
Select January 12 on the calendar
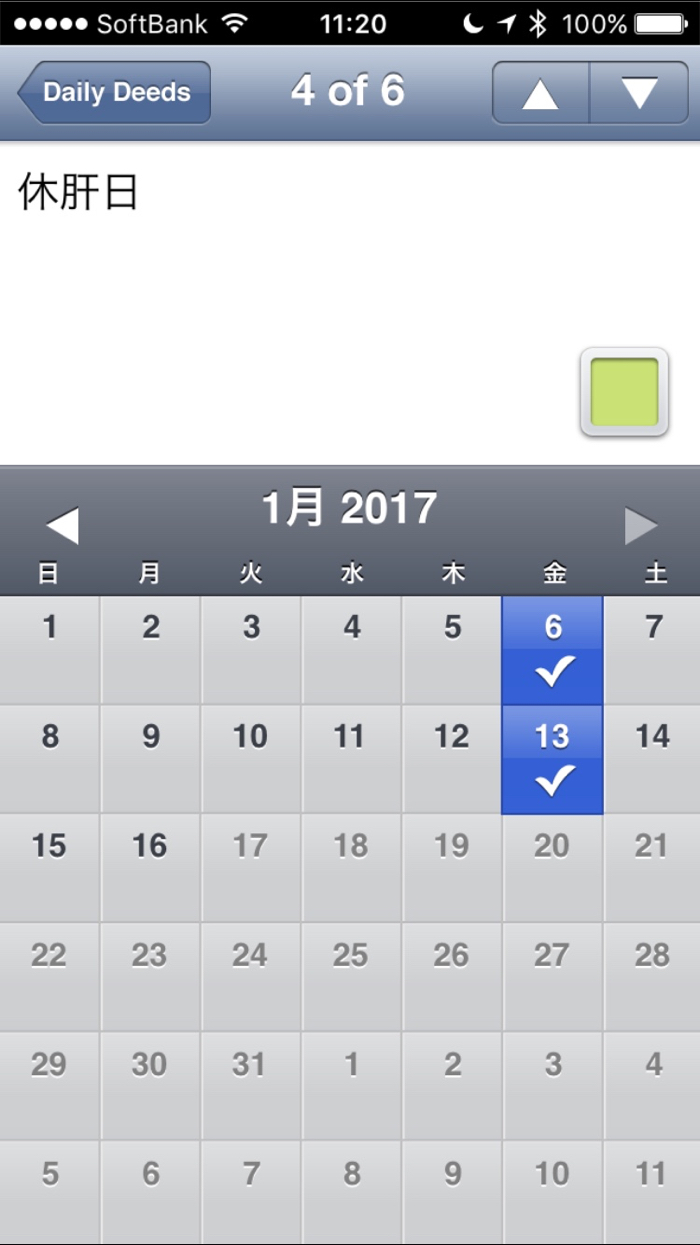451,759
